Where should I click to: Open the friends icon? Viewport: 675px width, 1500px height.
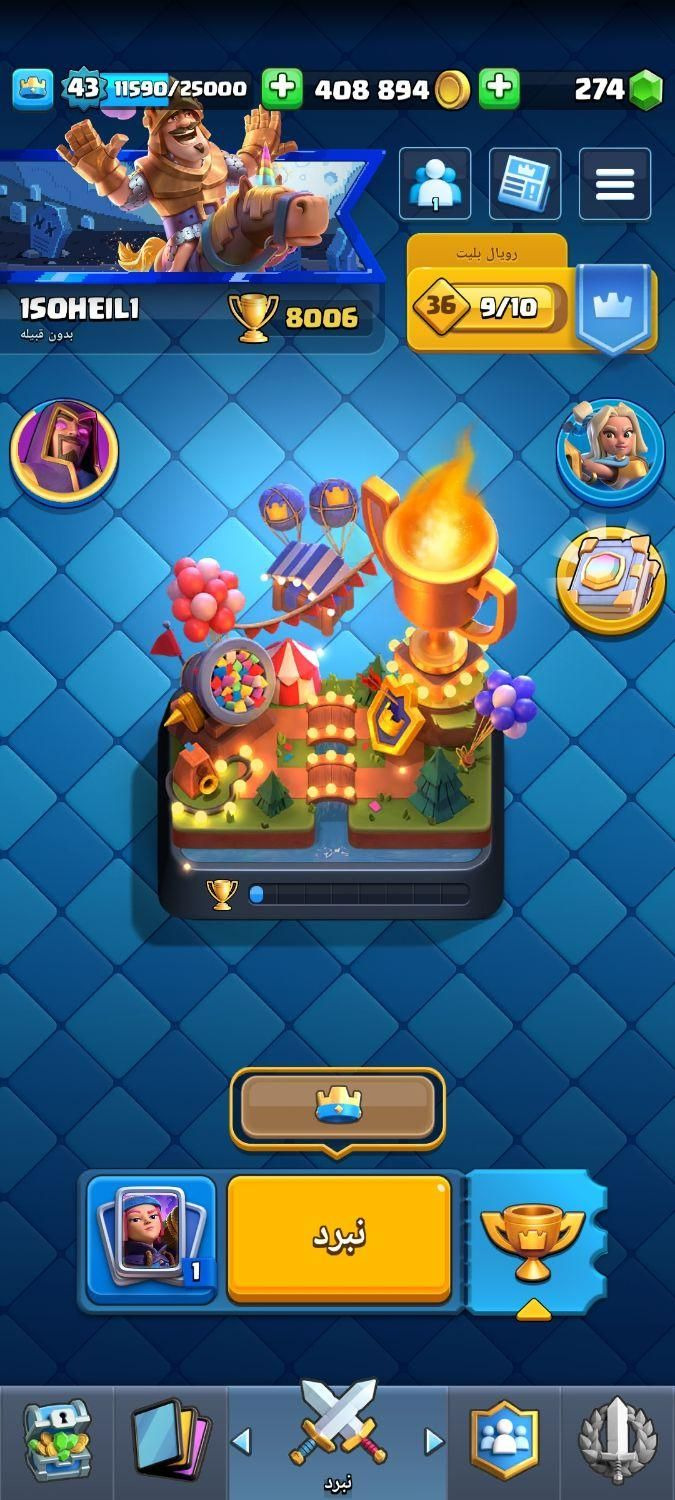click(x=435, y=183)
